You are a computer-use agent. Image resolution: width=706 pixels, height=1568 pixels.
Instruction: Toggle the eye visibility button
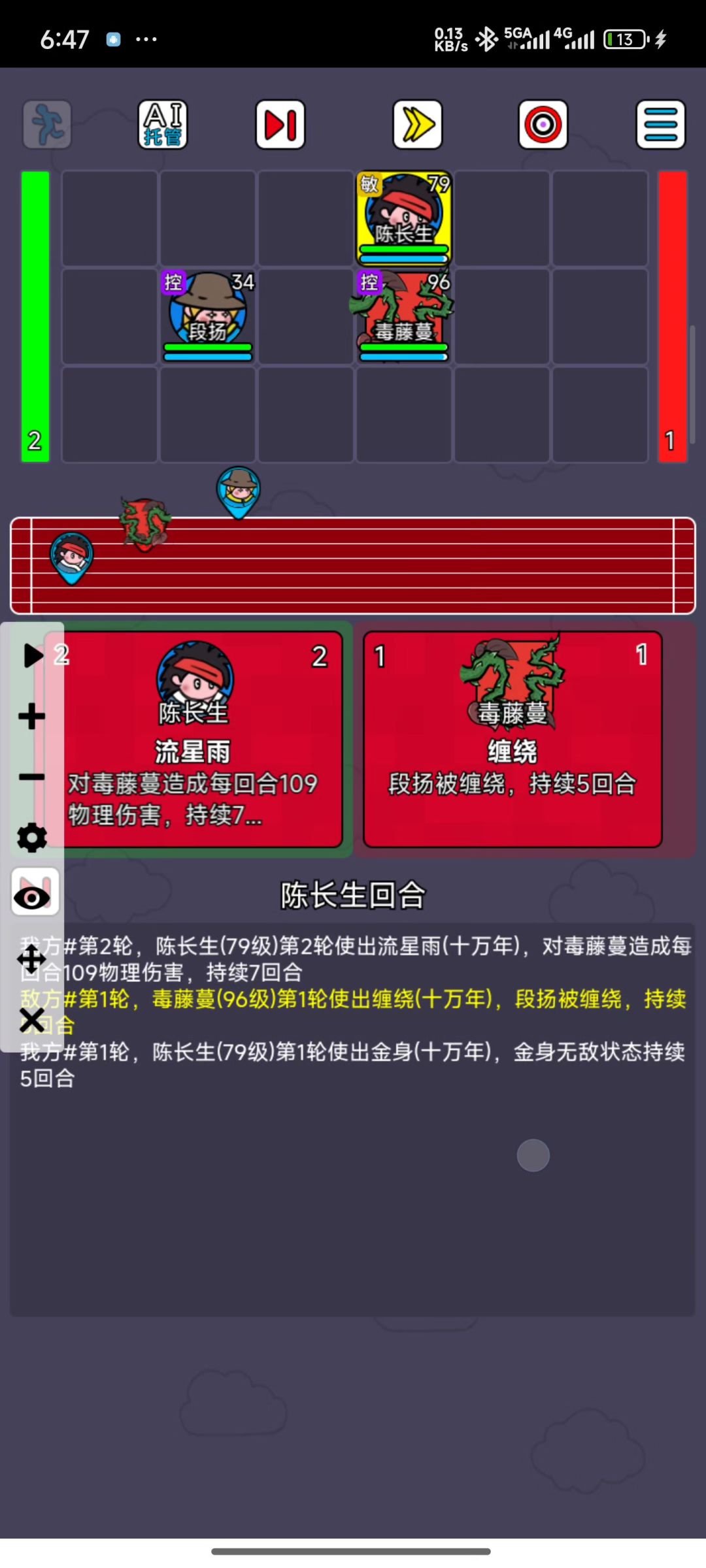click(34, 892)
